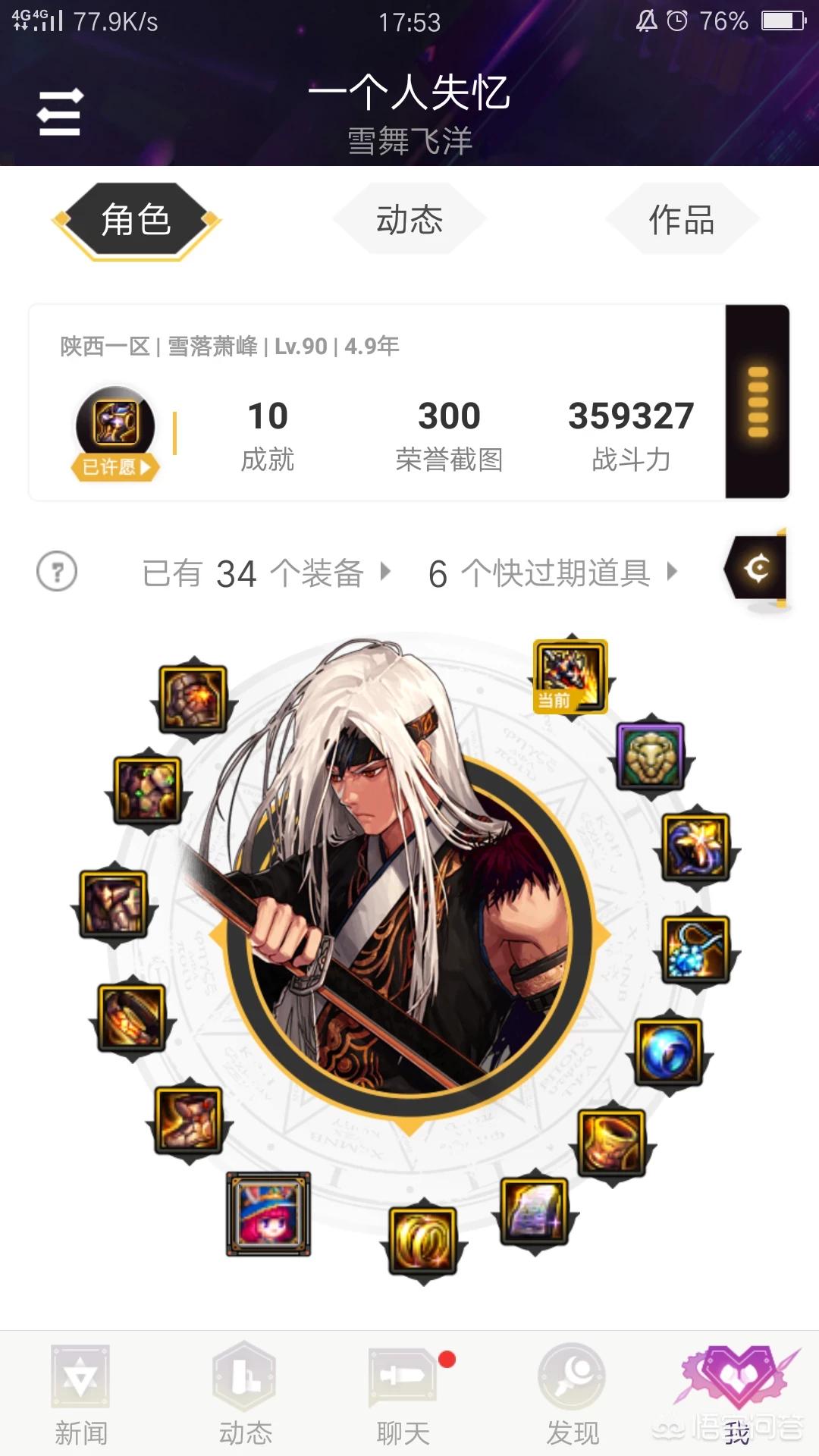Tap the refresh flag icon at right
The height and width of the screenshot is (1456, 819).
(757, 569)
